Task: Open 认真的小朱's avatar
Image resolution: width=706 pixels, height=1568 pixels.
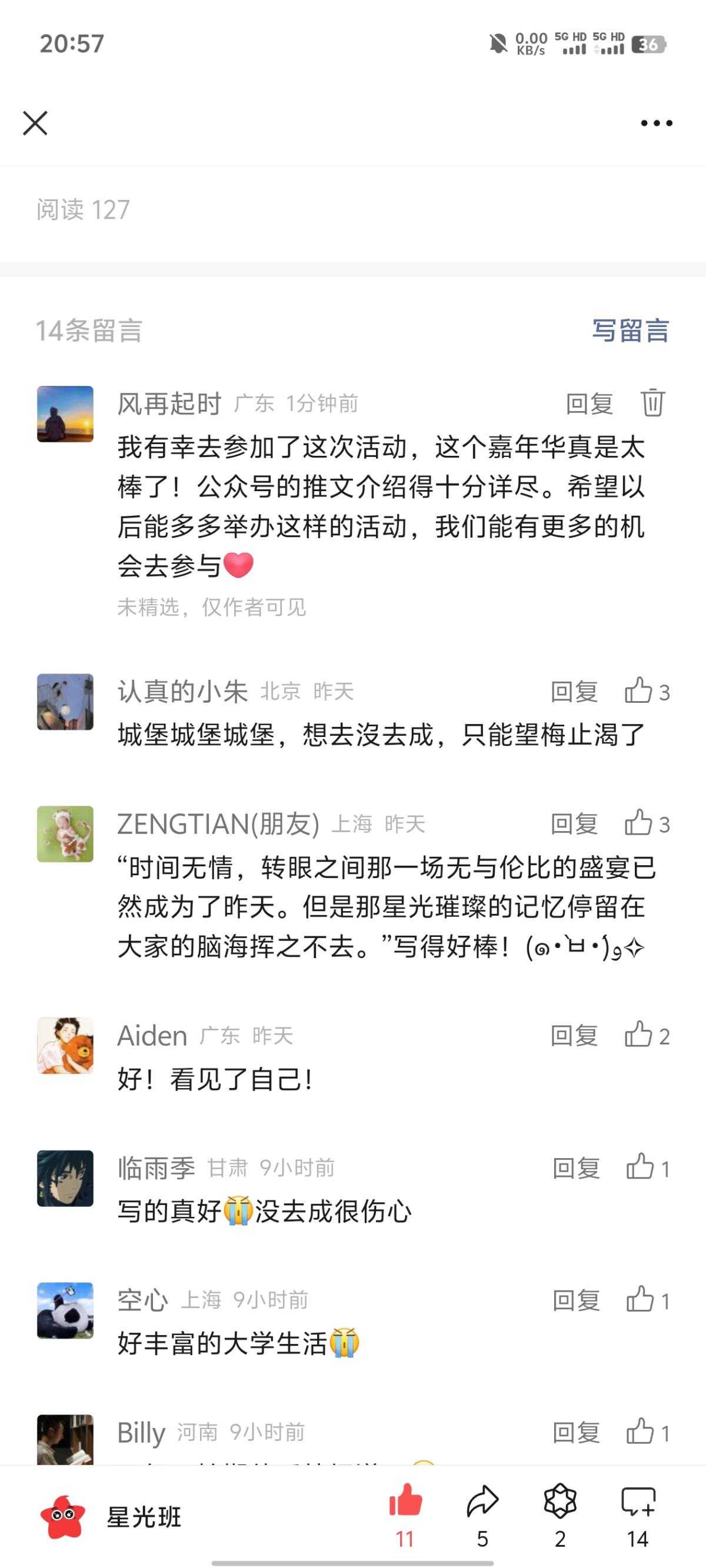Action: coord(65,701)
